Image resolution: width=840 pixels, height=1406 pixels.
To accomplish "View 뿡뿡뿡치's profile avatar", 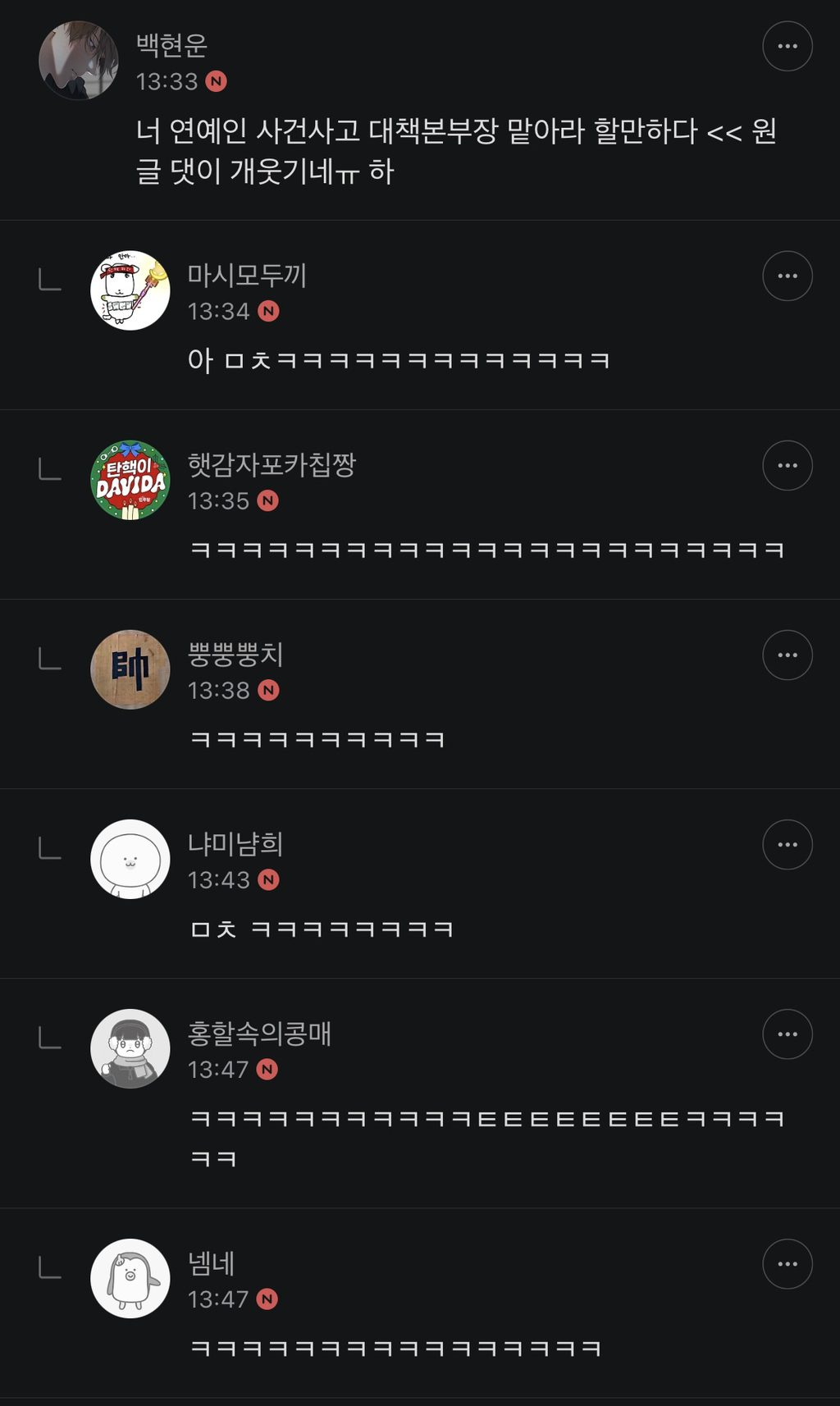I will [x=130, y=669].
